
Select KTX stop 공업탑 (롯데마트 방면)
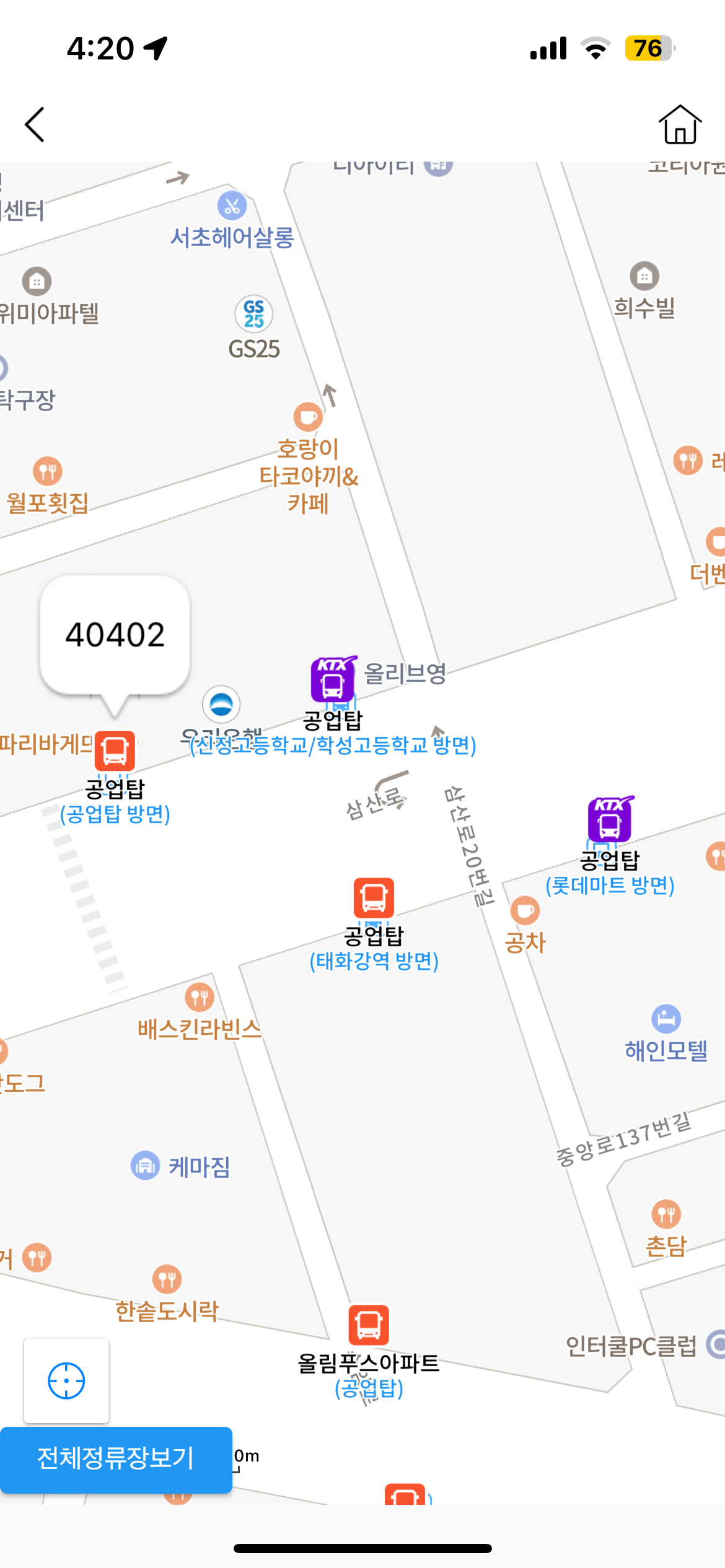(x=610, y=819)
